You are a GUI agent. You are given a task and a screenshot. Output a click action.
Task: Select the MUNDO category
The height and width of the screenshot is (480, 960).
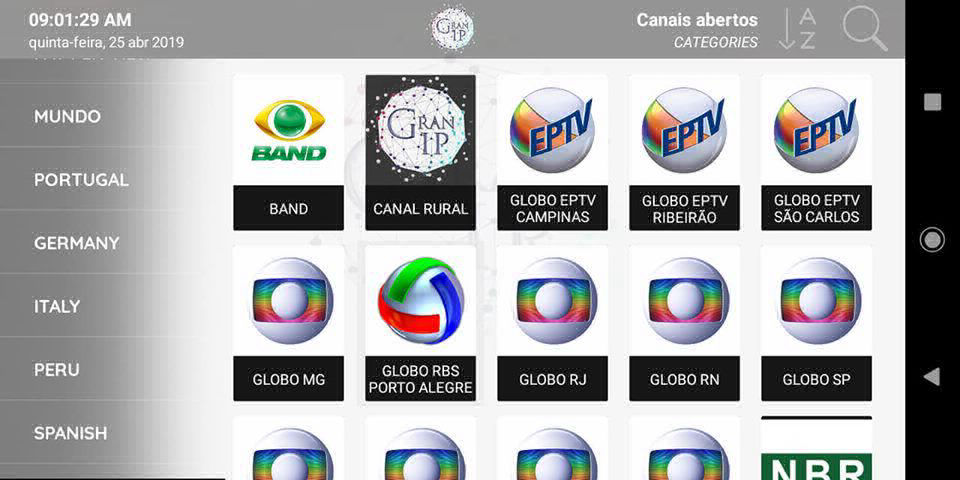[x=67, y=116]
